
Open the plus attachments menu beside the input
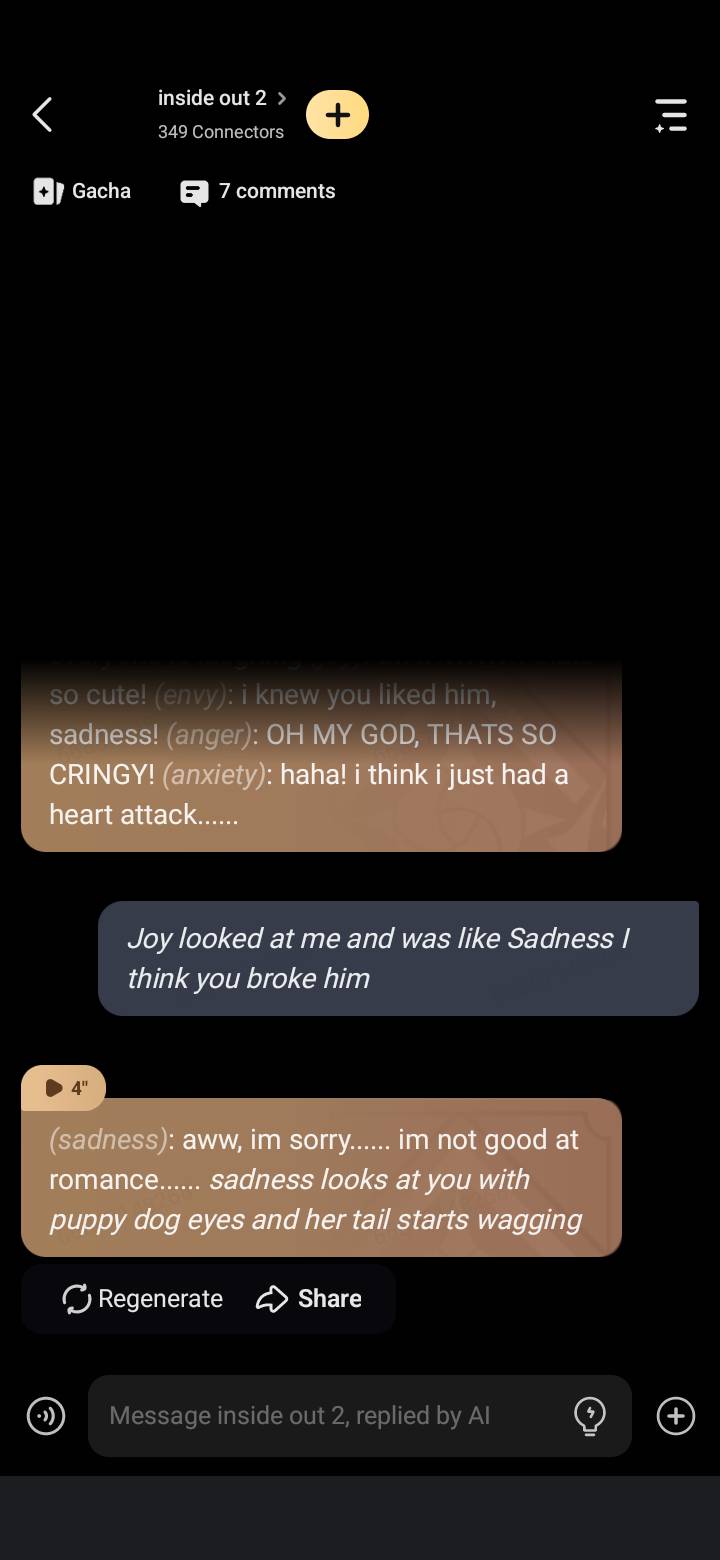(676, 1416)
